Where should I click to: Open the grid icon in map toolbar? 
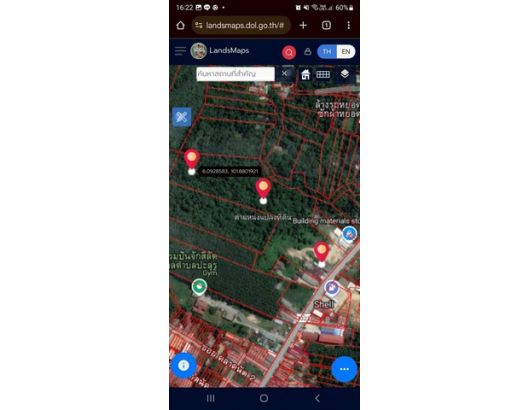click(x=323, y=74)
